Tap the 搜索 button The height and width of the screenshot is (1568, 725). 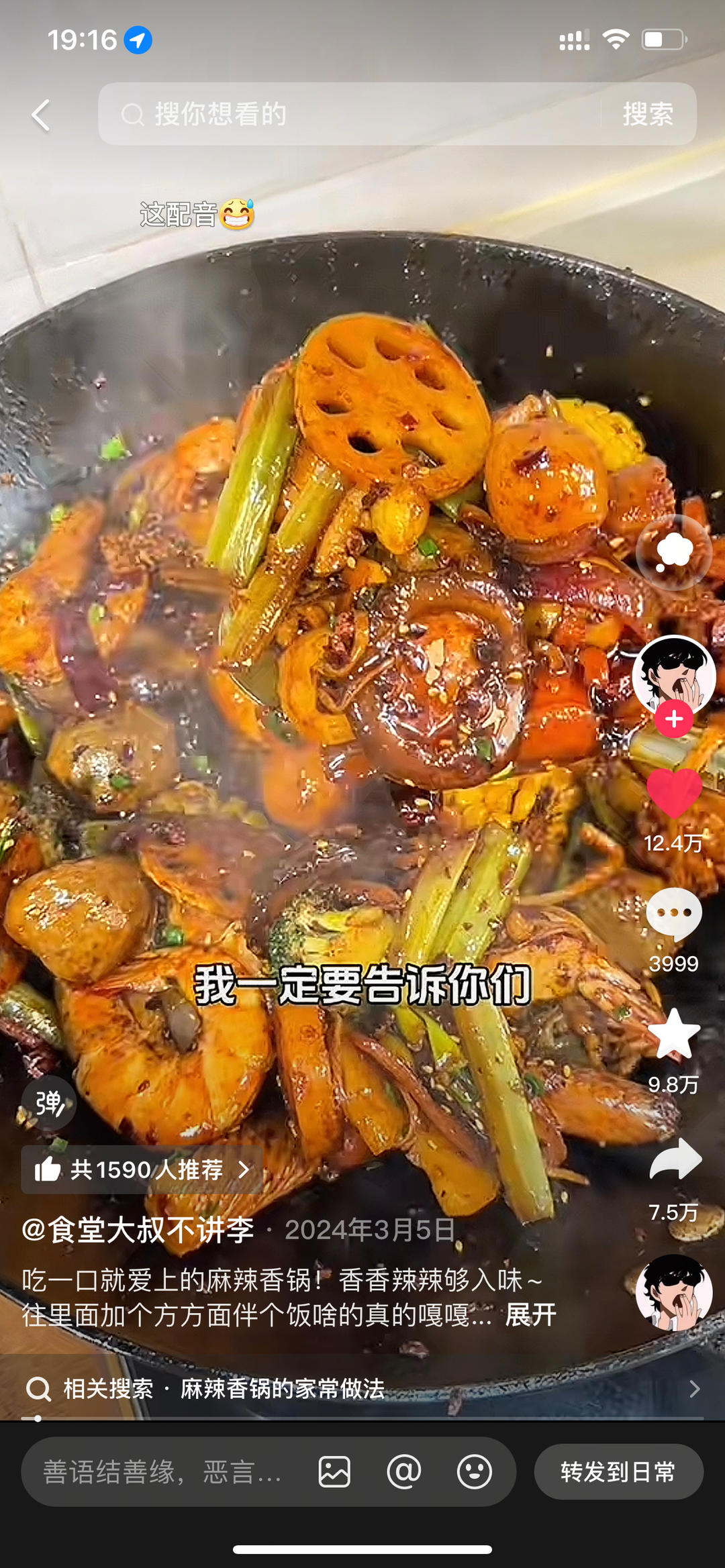coord(647,114)
